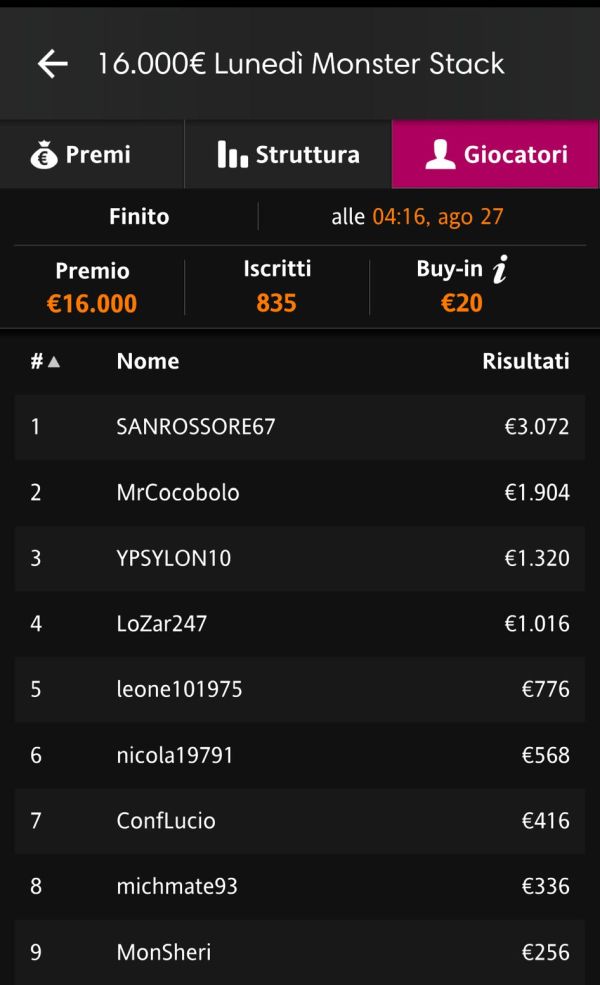Open player YPSYLON10 row

click(300, 558)
